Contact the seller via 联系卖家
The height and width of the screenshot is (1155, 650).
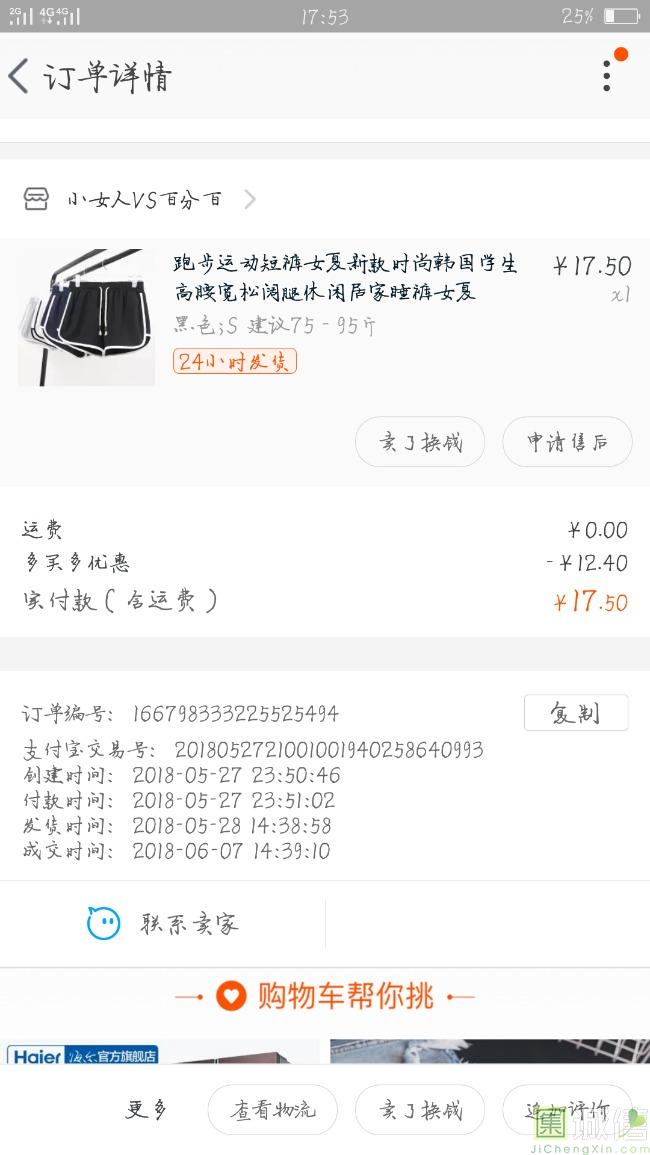pos(164,923)
